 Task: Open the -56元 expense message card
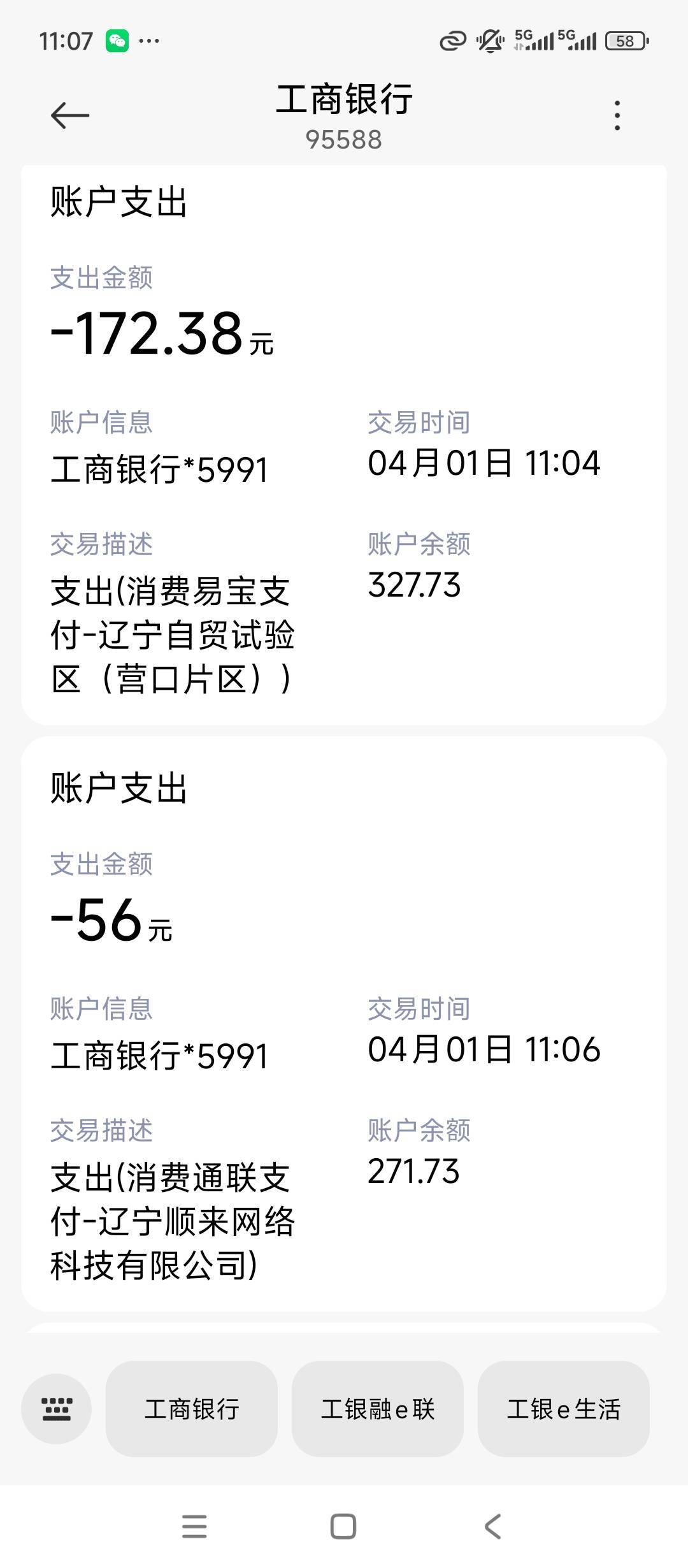344,1024
